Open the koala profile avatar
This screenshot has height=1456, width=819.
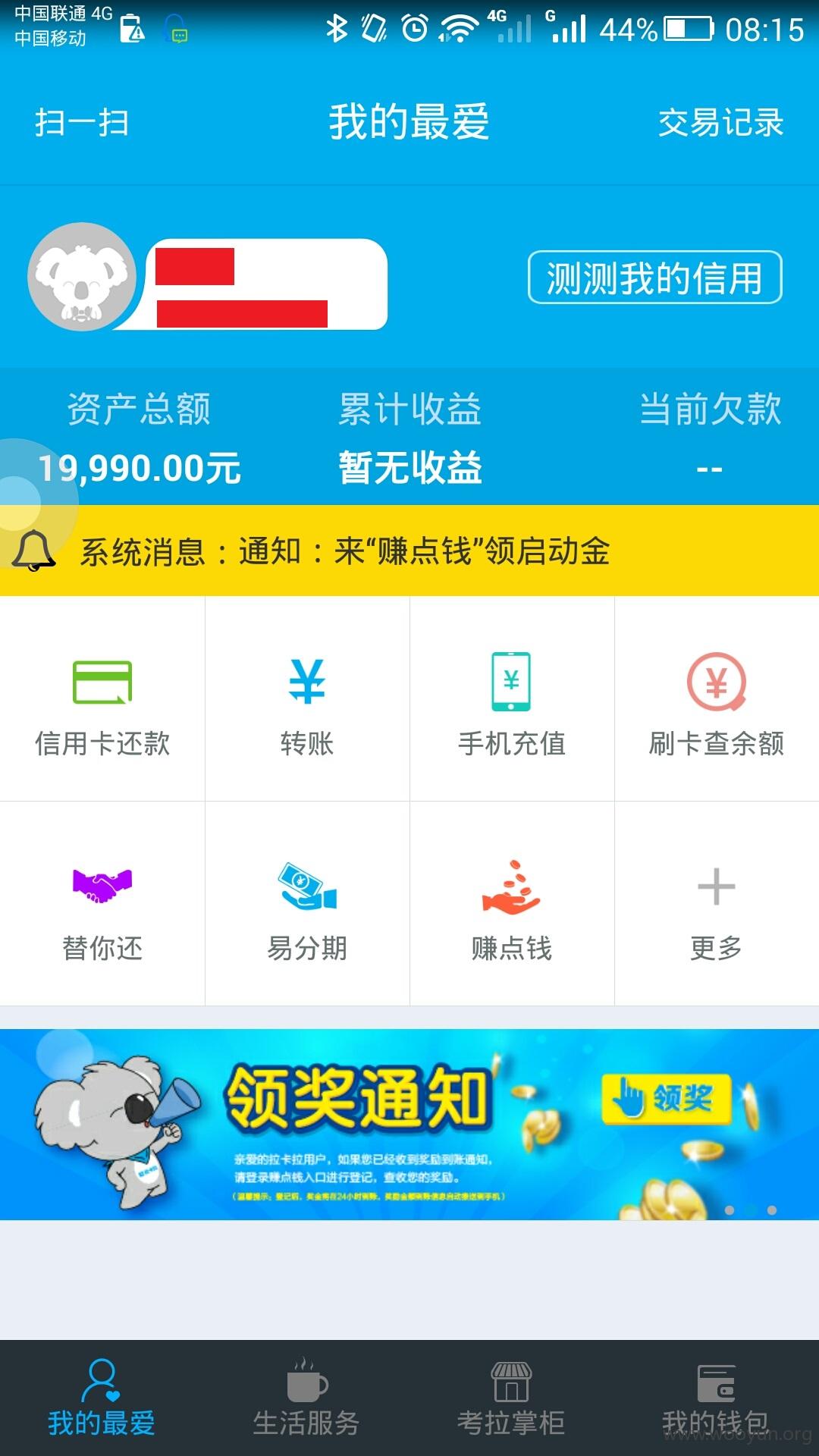pyautogui.click(x=82, y=277)
